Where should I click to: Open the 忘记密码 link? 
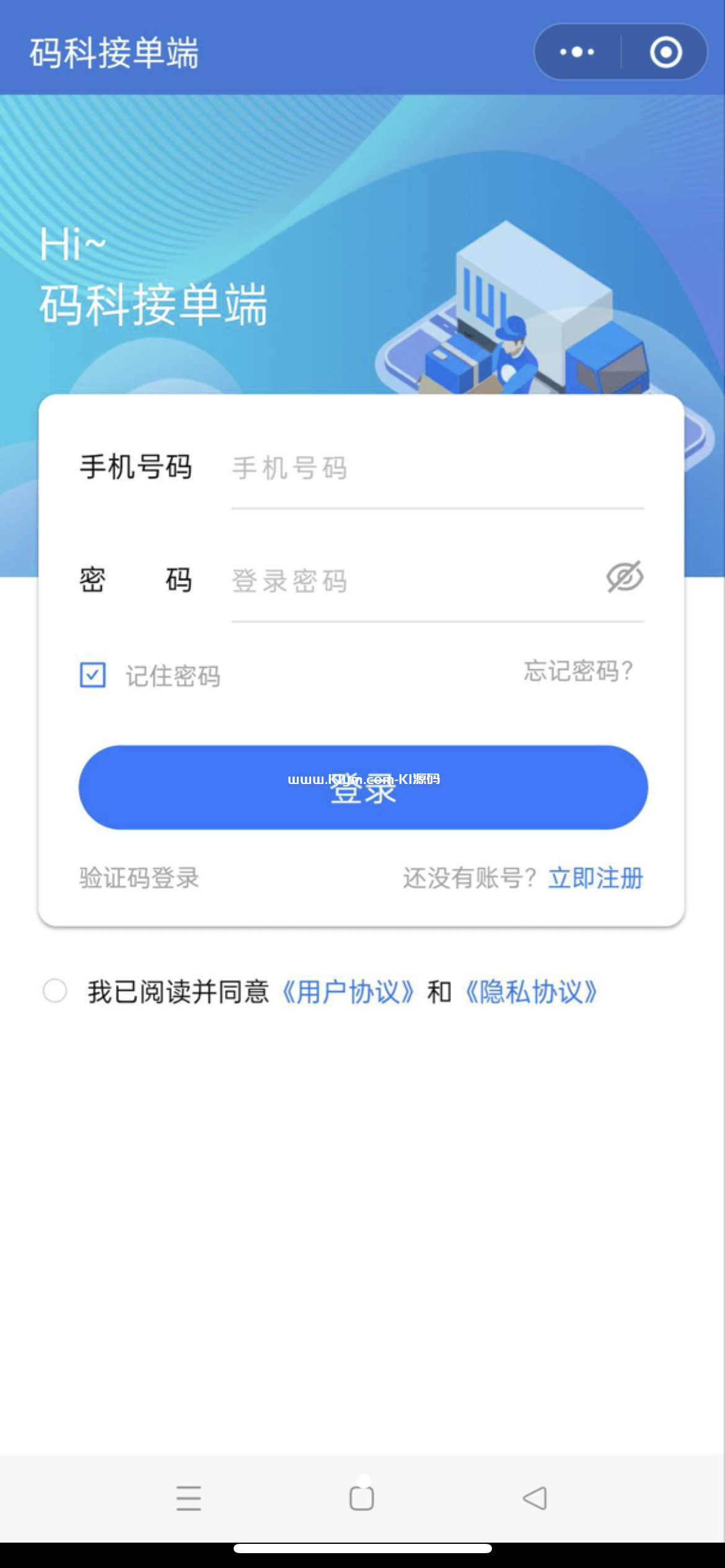578,671
